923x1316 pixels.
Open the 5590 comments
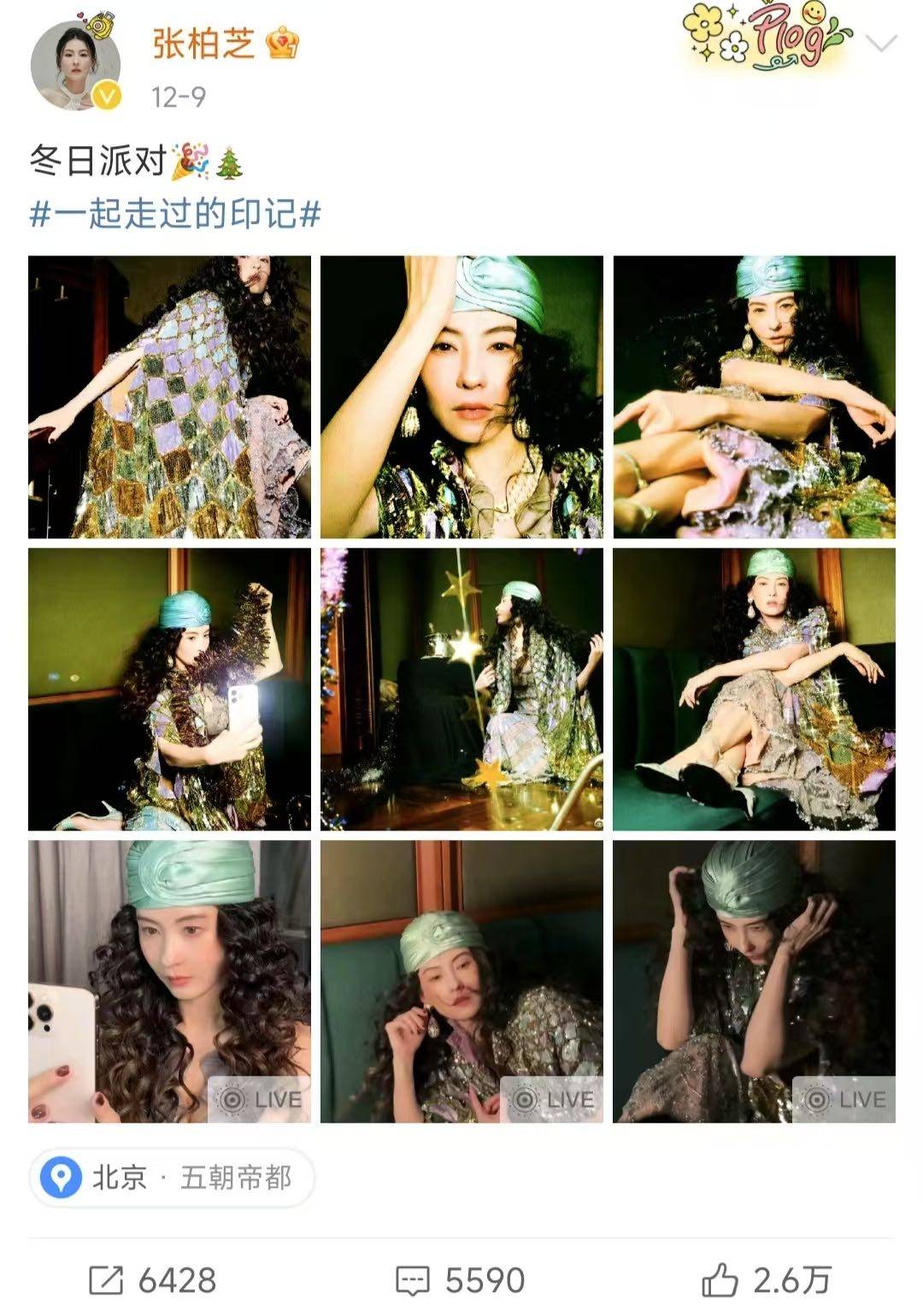click(x=460, y=1279)
